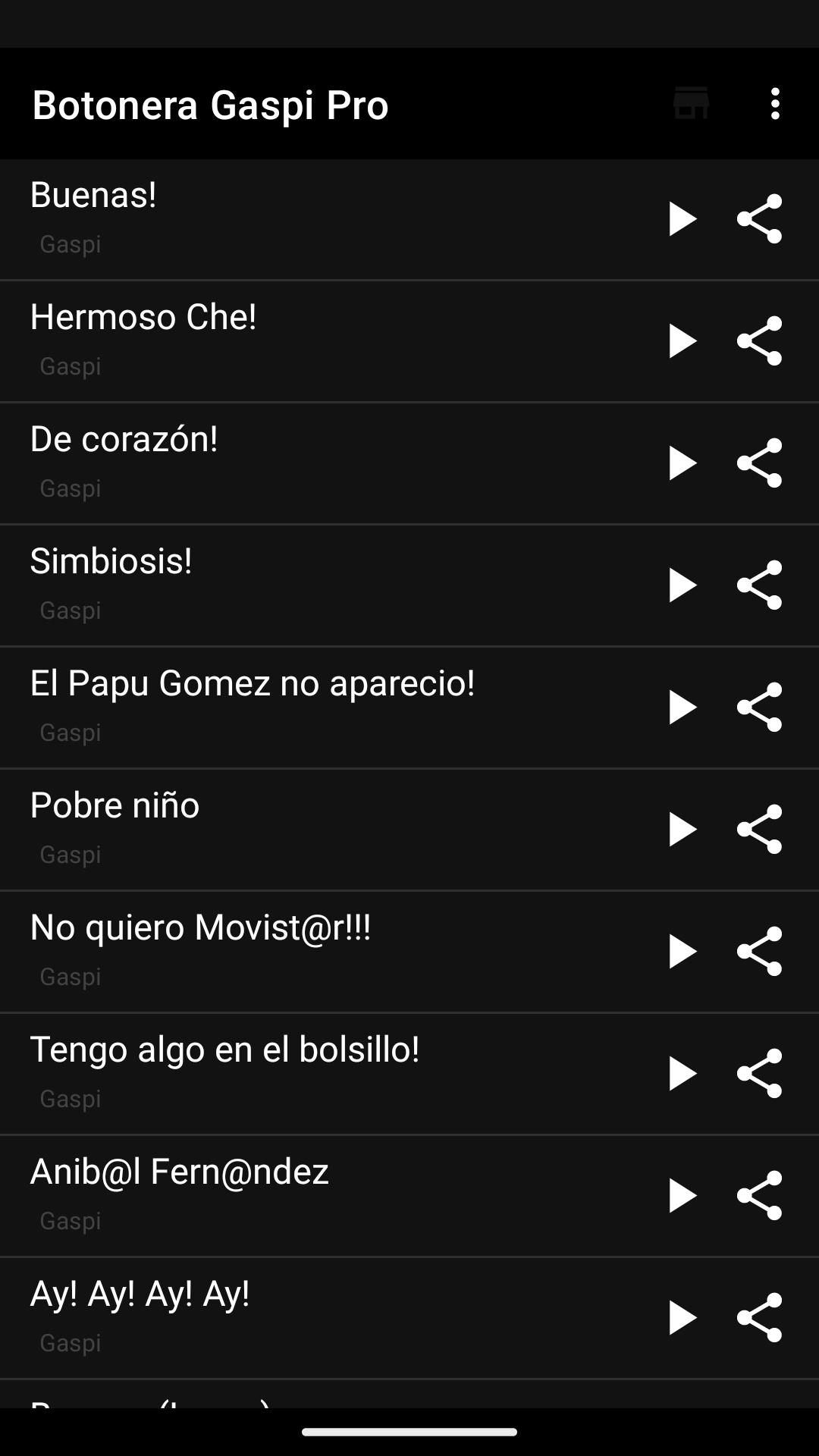The image size is (819, 1456).
Task: Play the Pobre niño sound
Action: click(x=682, y=830)
